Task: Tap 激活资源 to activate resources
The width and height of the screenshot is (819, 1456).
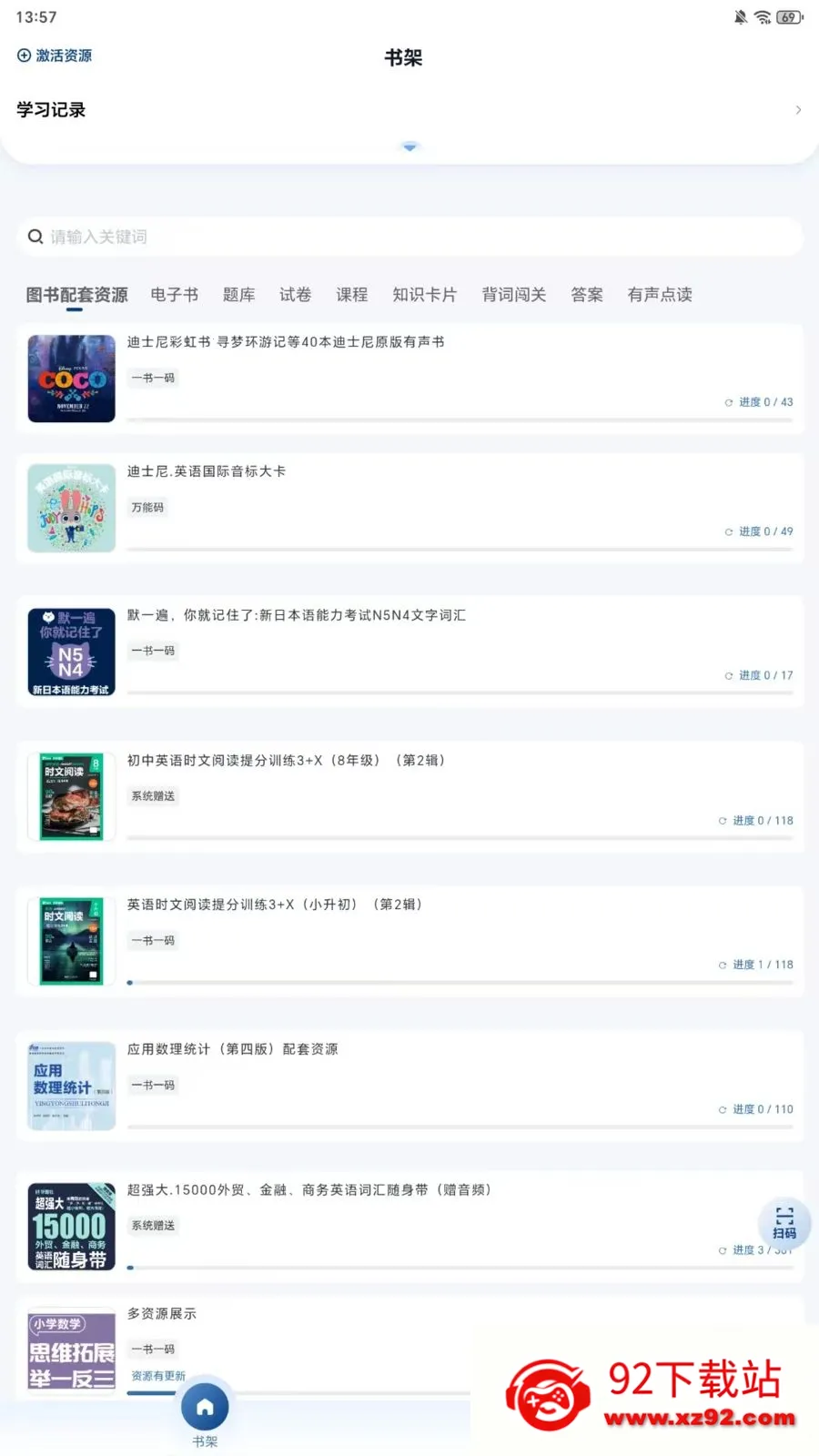Action: tap(55, 56)
